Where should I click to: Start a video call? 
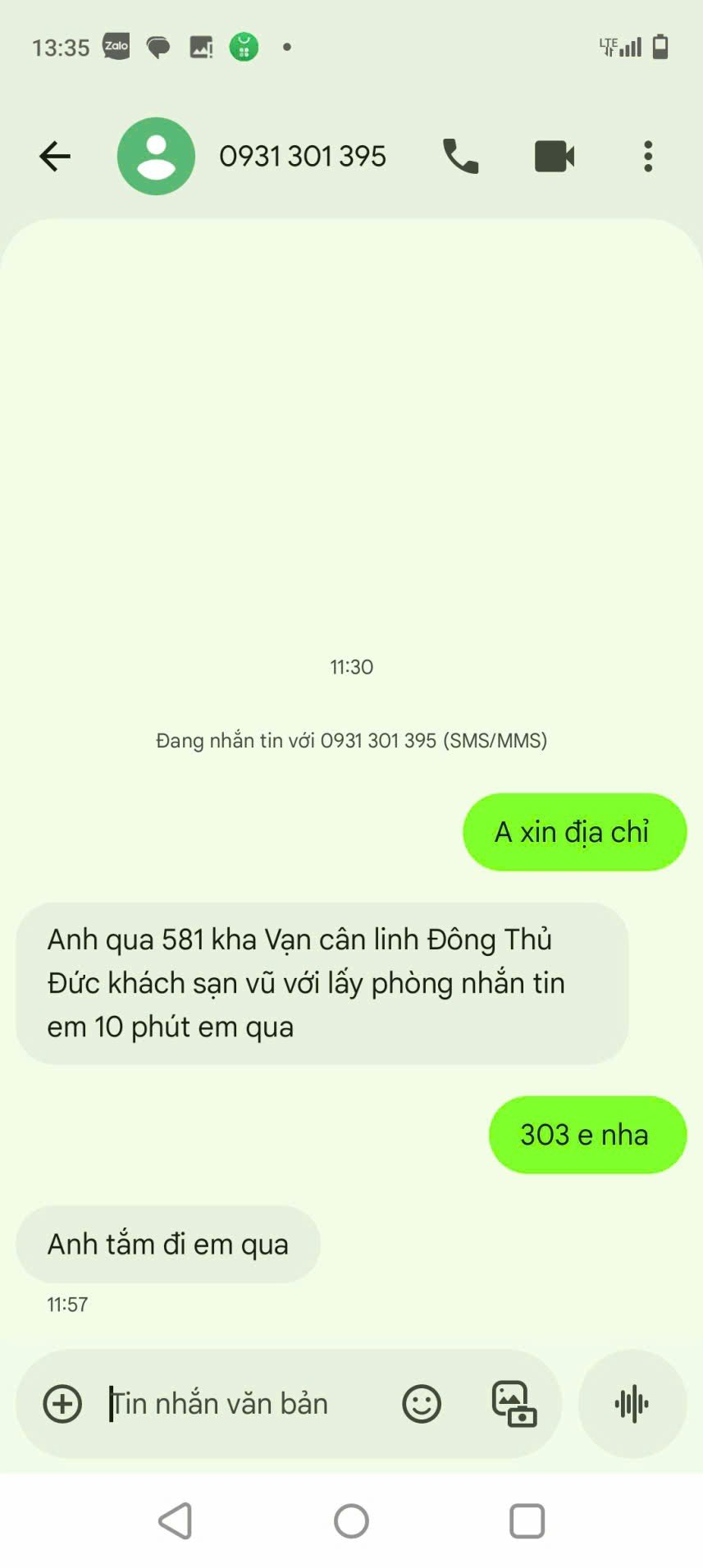(555, 156)
